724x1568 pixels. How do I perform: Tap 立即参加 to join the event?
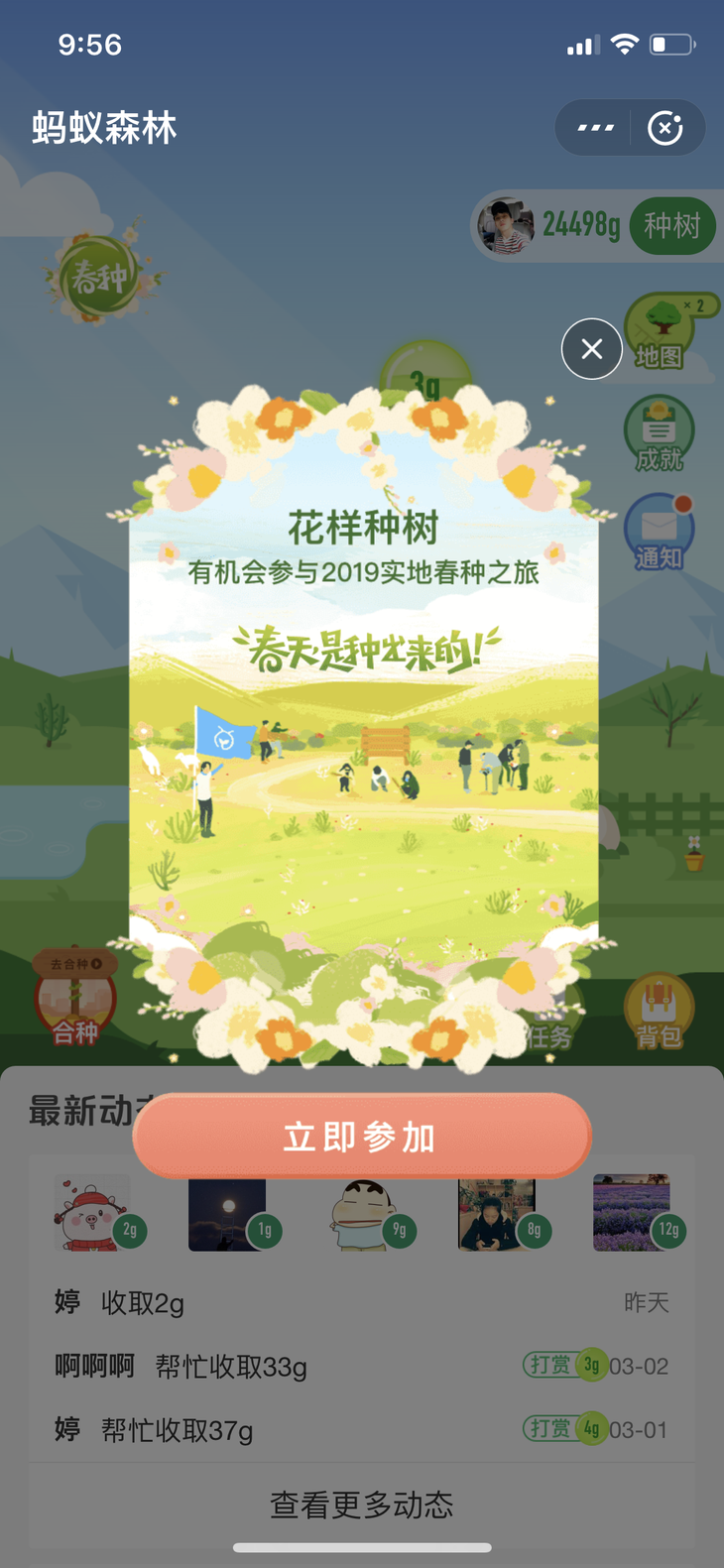point(362,1137)
